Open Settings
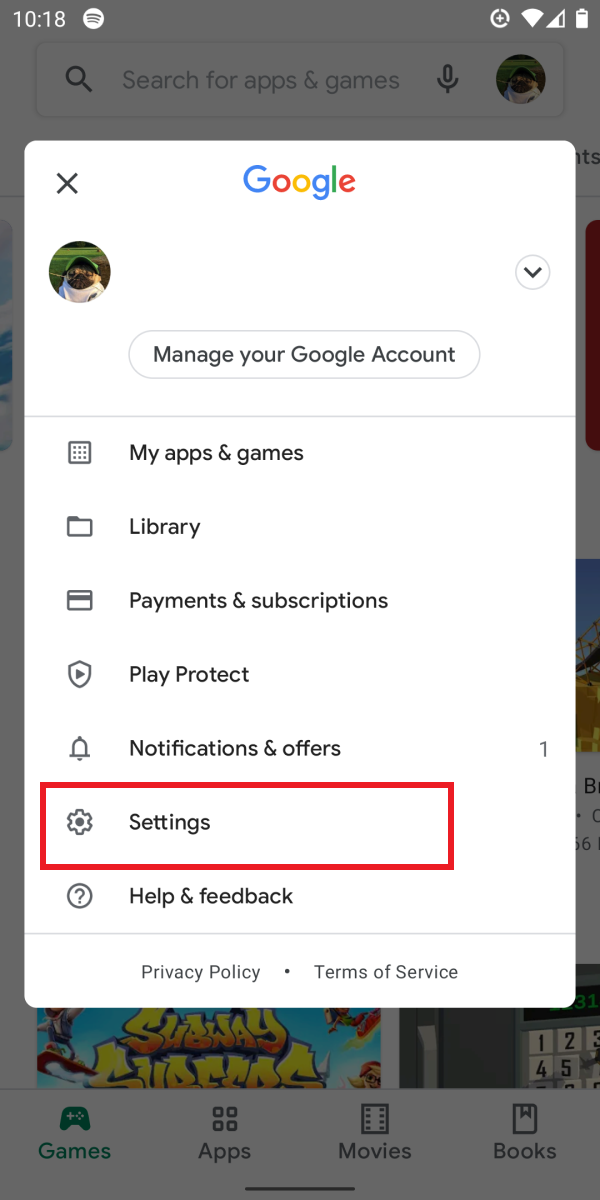Image resolution: width=600 pixels, height=1200 pixels. click(300, 823)
